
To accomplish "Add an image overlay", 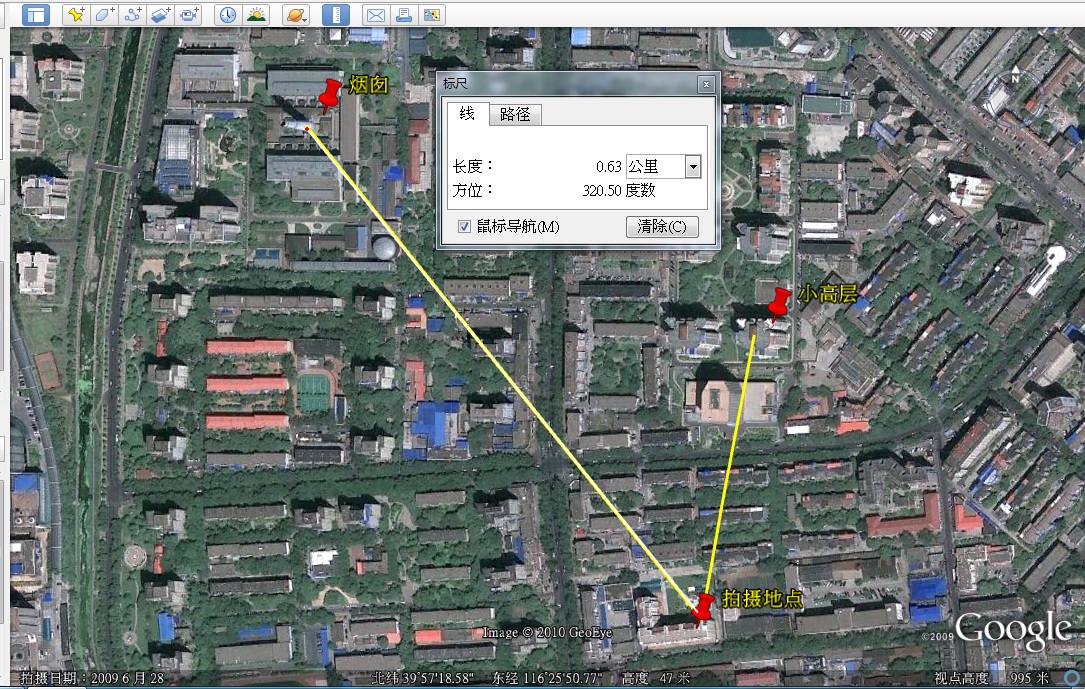I will point(160,15).
